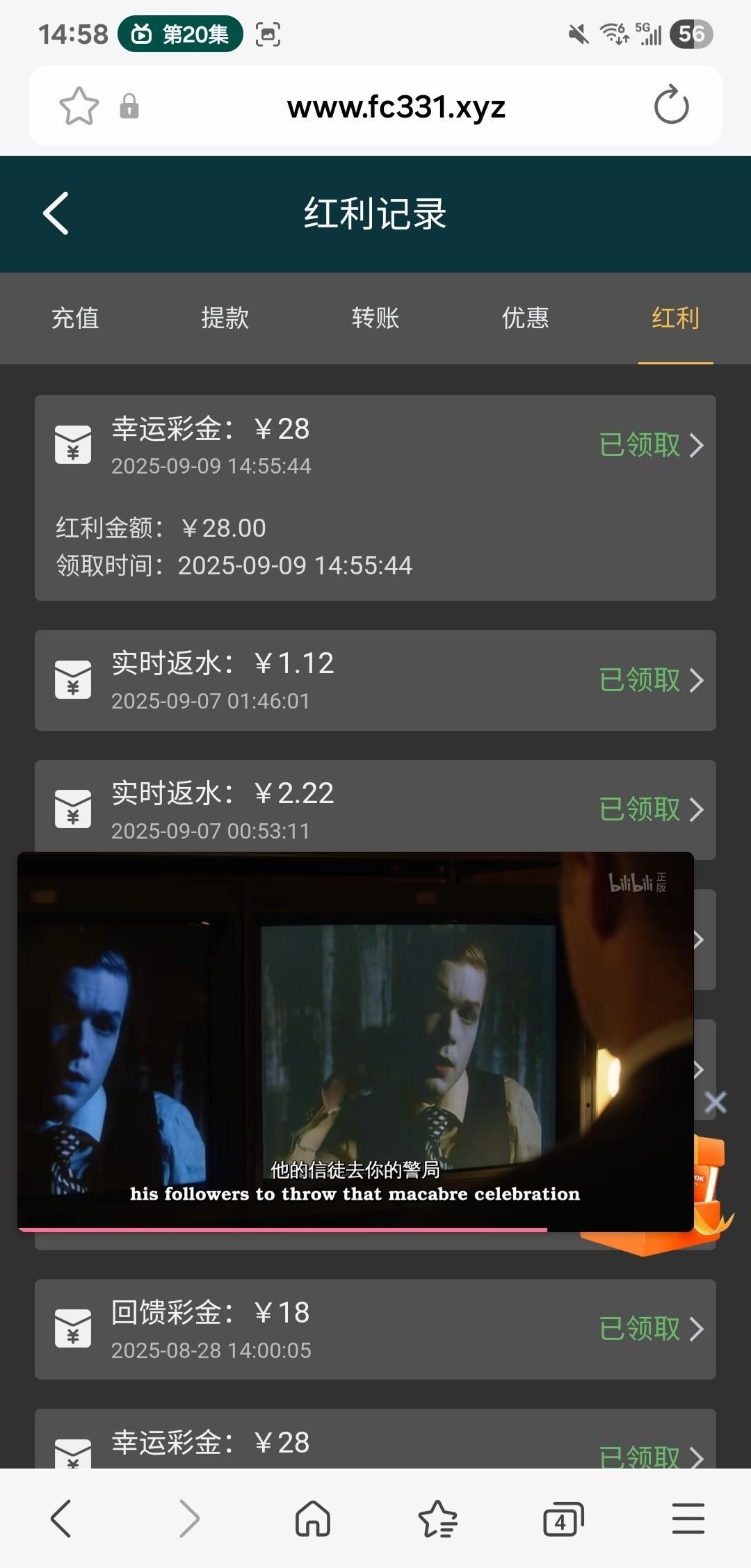This screenshot has height=1568, width=751.
Task: Close the floating orange promo icon
Action: click(x=716, y=1103)
